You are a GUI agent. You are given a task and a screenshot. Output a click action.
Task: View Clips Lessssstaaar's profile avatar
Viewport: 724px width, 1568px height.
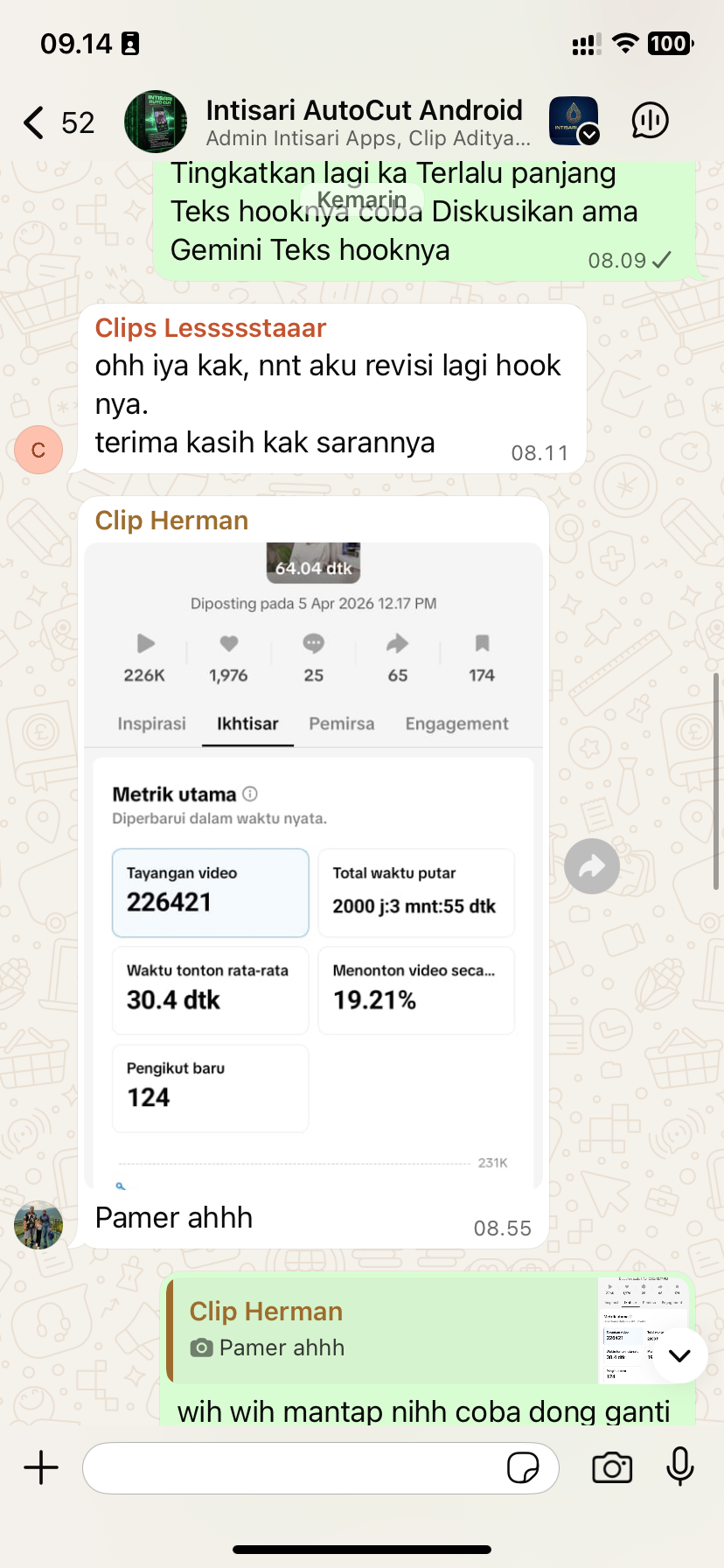pyautogui.click(x=38, y=450)
